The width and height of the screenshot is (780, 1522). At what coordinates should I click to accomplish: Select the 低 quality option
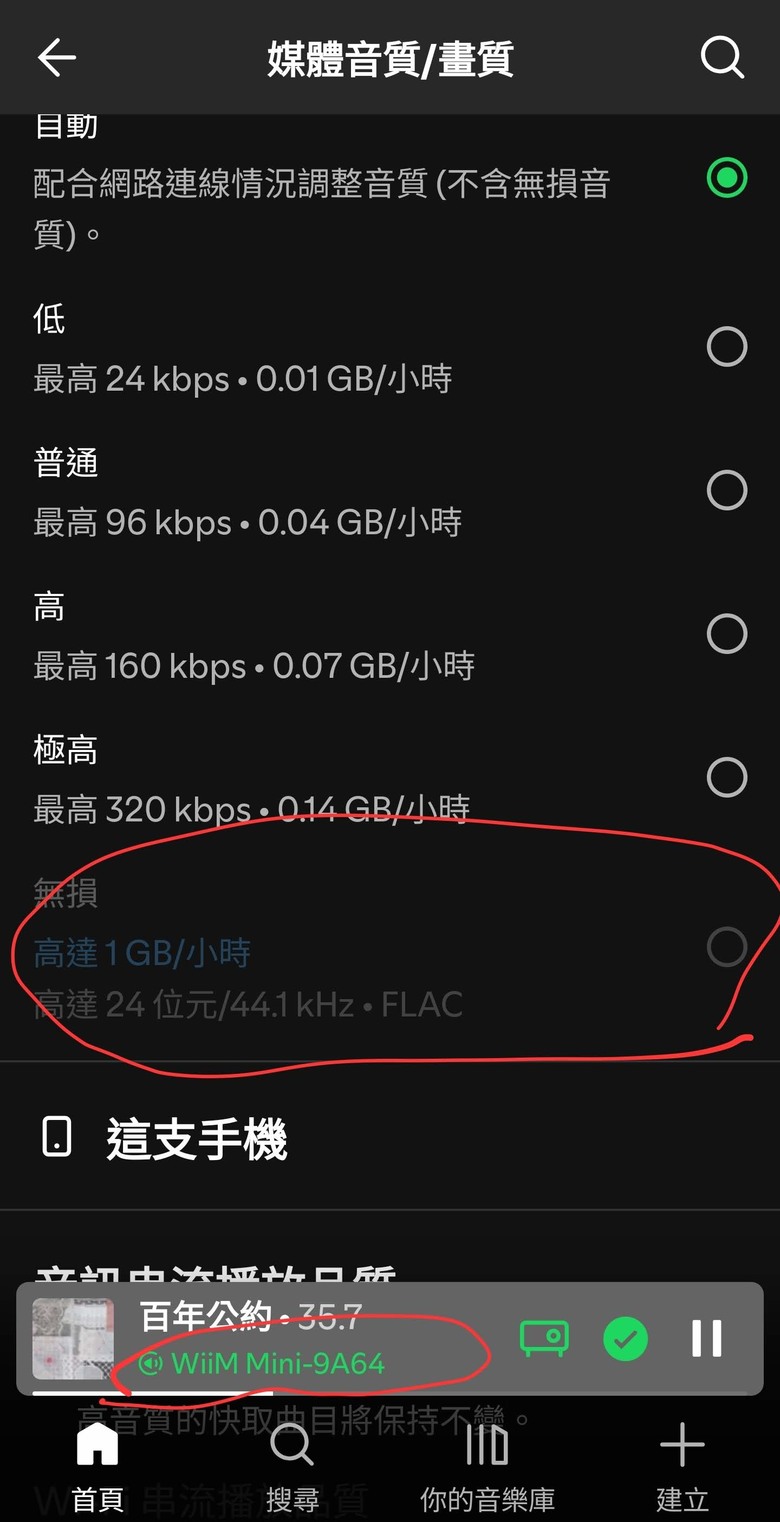tap(726, 347)
